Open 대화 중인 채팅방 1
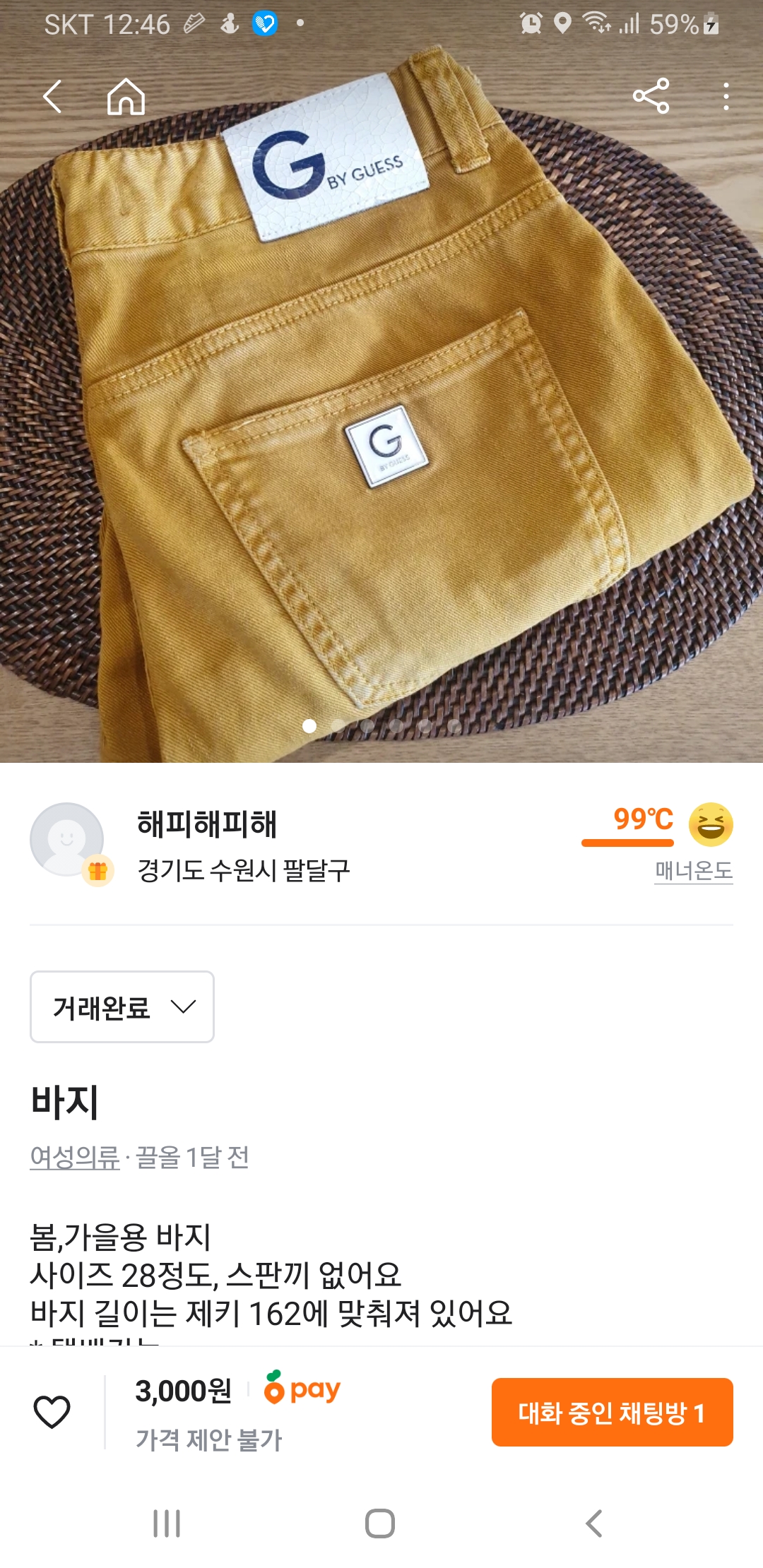 (x=612, y=1413)
